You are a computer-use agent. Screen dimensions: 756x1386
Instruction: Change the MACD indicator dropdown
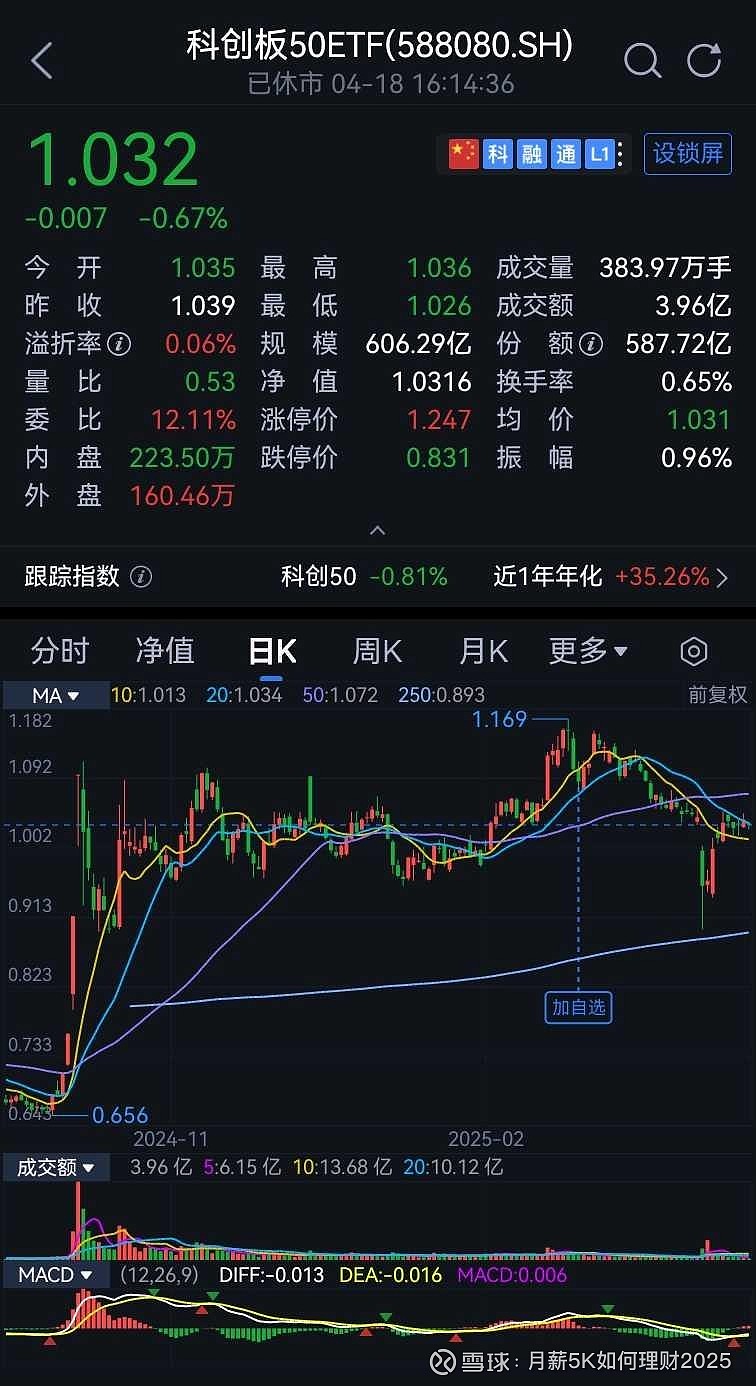click(55, 1275)
